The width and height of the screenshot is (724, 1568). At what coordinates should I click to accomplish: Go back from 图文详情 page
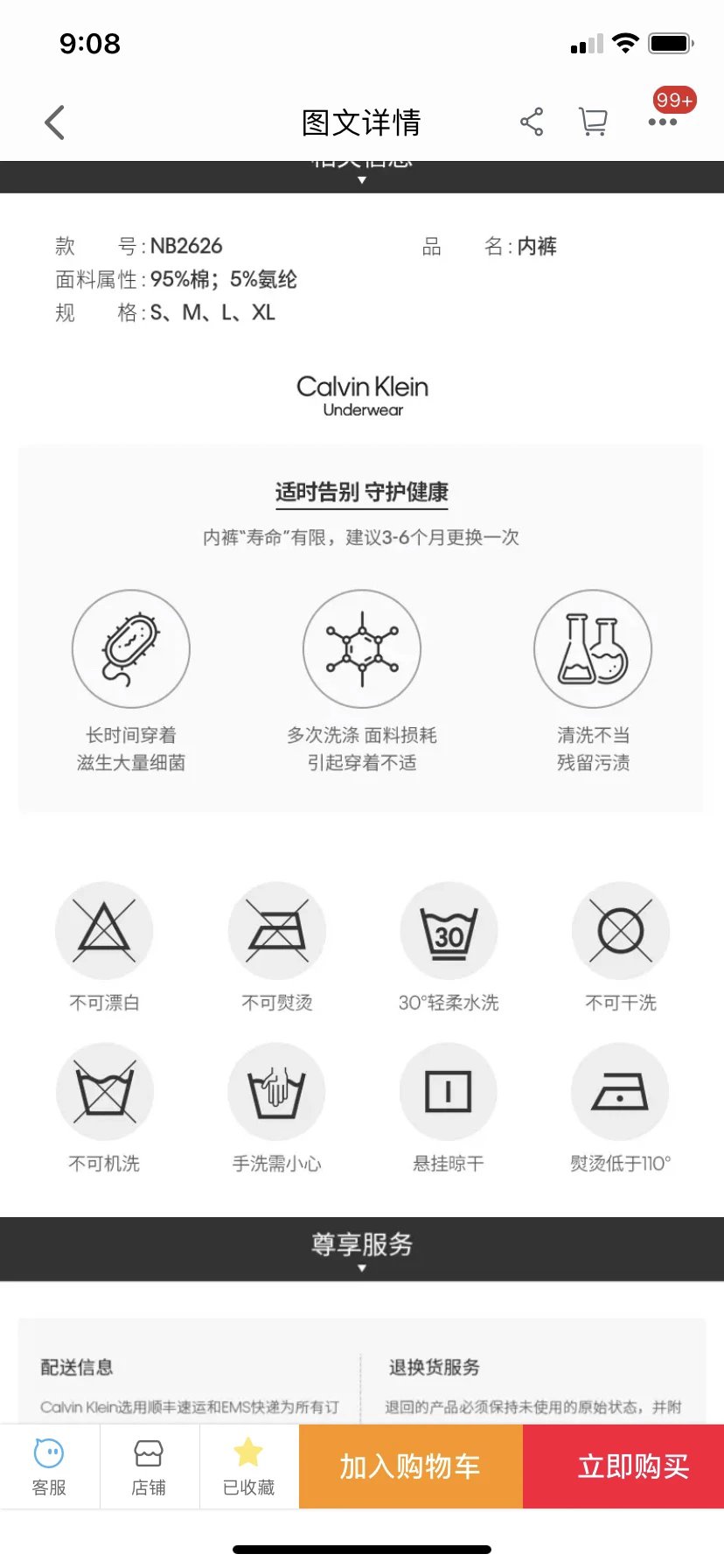click(x=55, y=122)
